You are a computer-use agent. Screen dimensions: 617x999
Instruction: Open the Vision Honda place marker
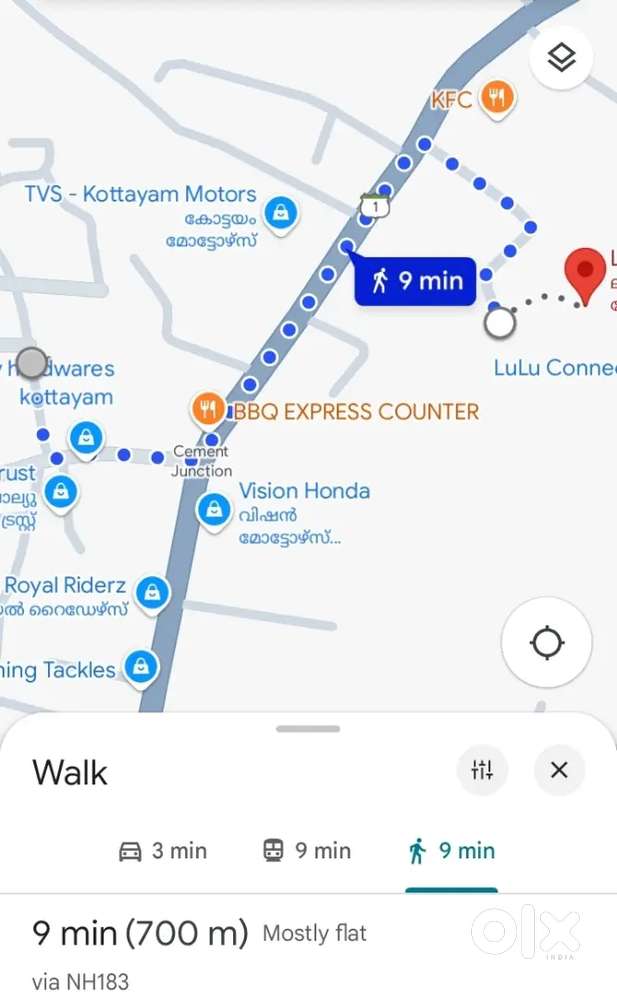pos(214,508)
